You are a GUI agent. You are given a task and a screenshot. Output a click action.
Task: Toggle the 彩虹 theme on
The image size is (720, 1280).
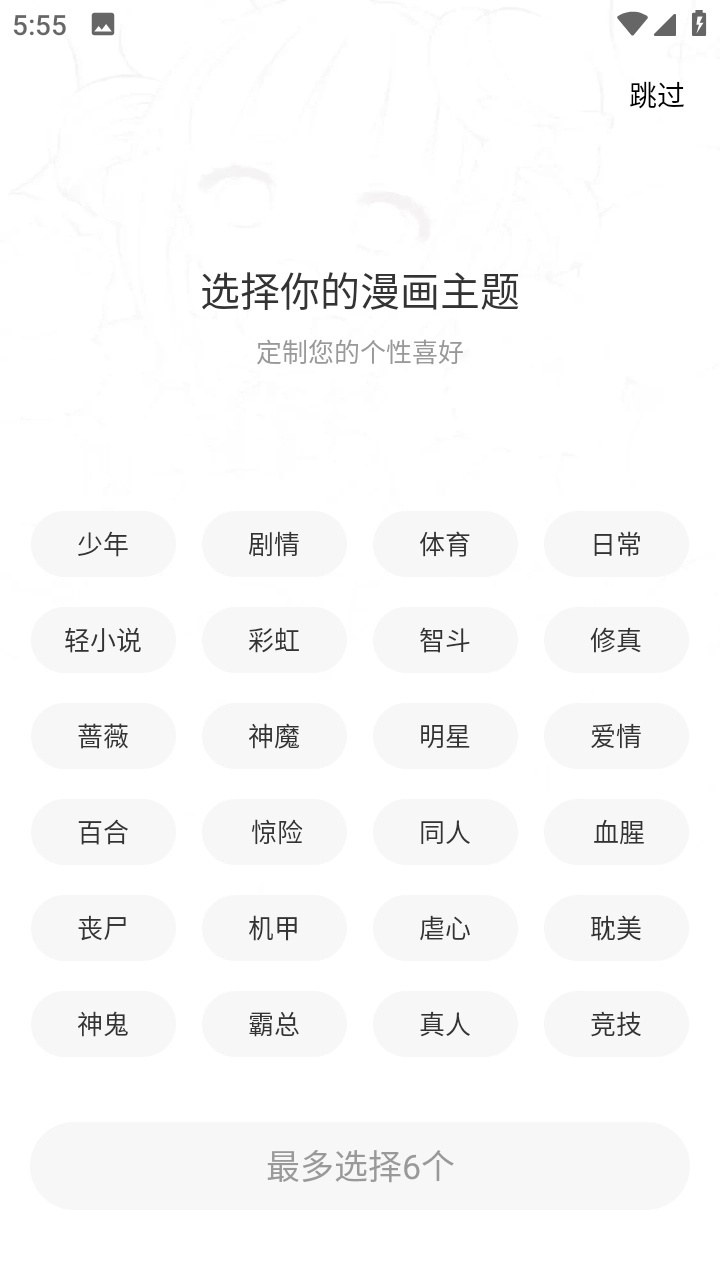[274, 640]
